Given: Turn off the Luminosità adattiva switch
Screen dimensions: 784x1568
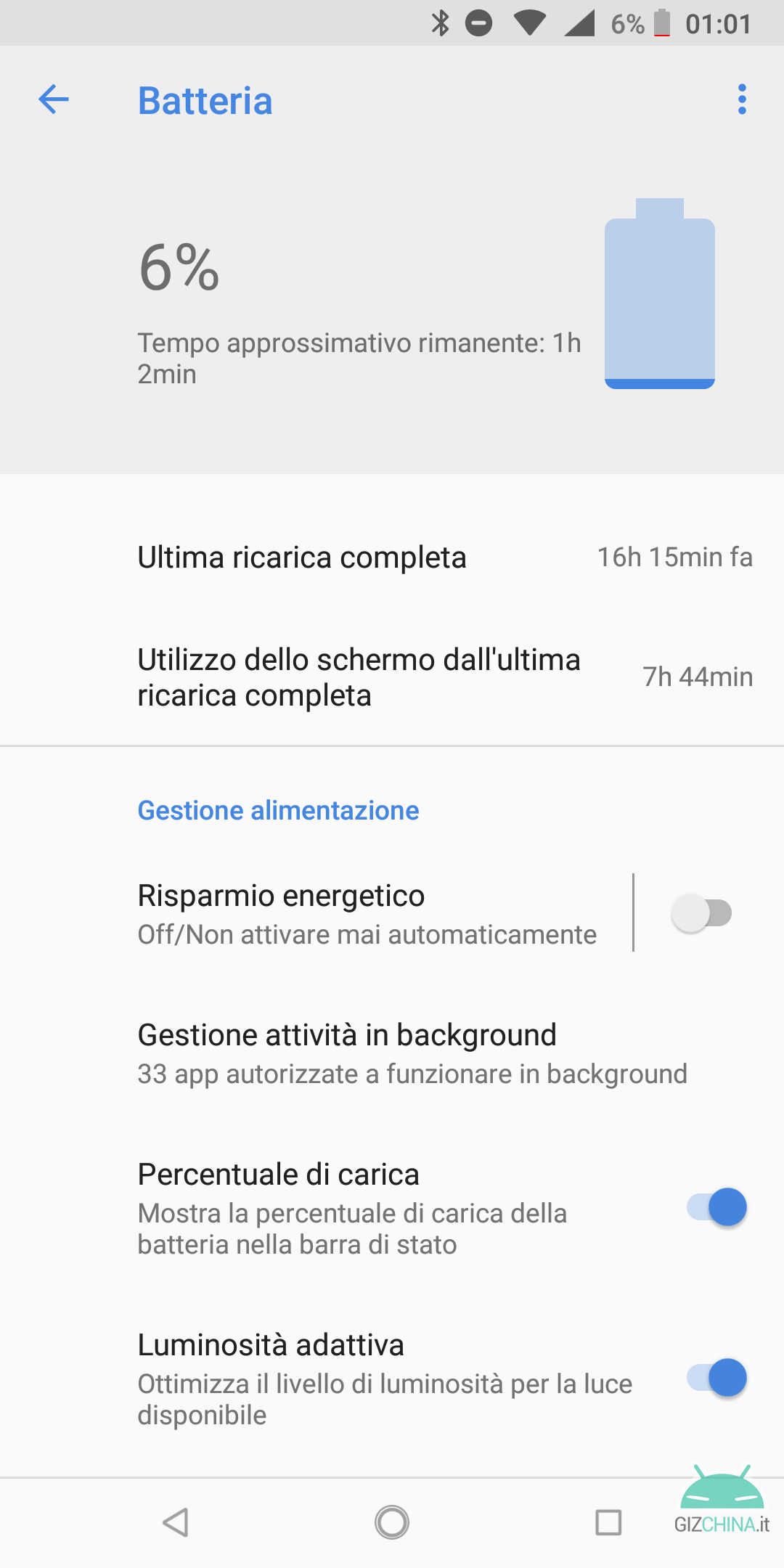Looking at the screenshot, I should pyautogui.click(x=717, y=1378).
